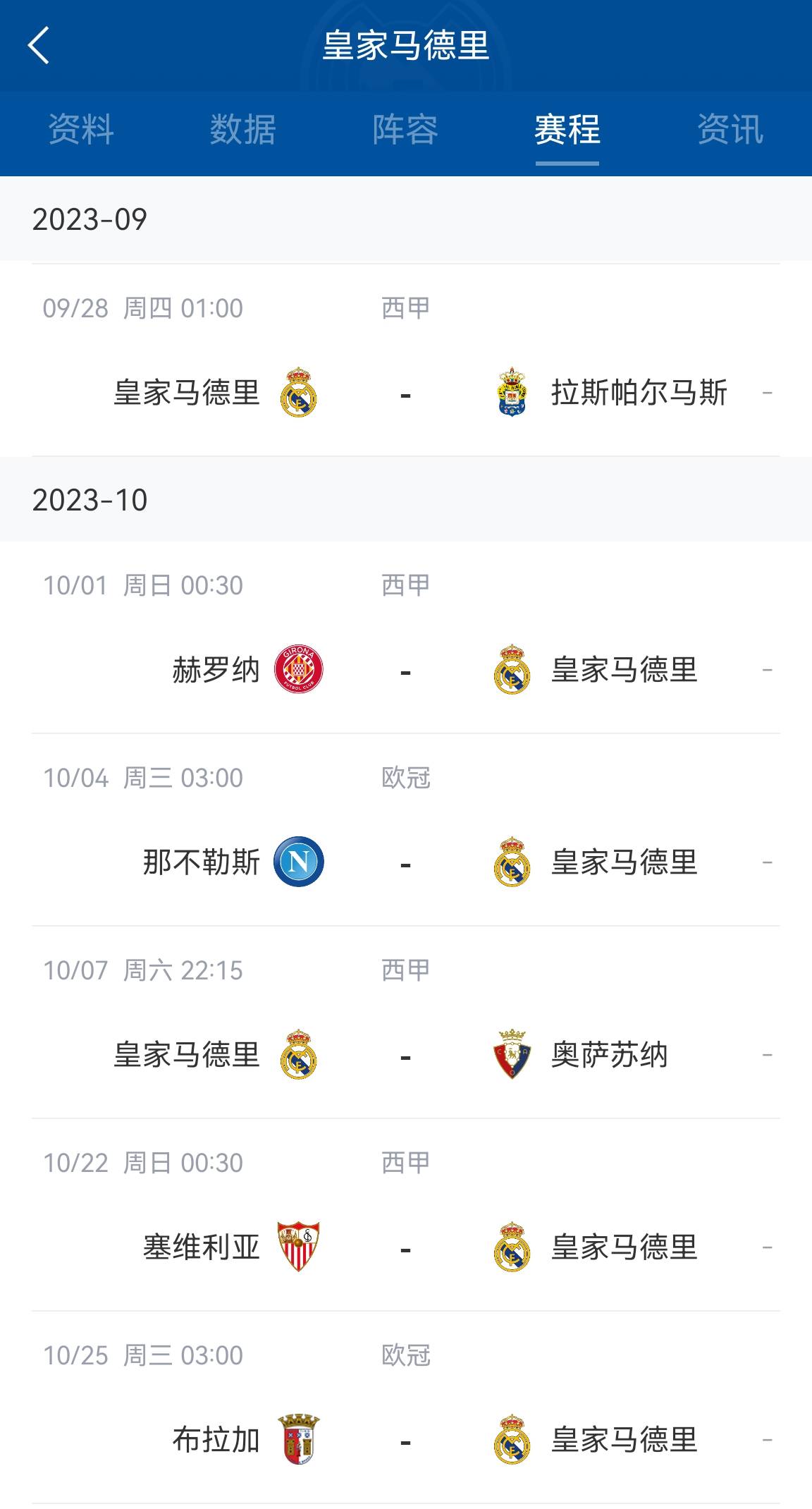This screenshot has width=812, height=1509.
Task: Switch to the 资料 tab
Action: pyautogui.click(x=81, y=130)
